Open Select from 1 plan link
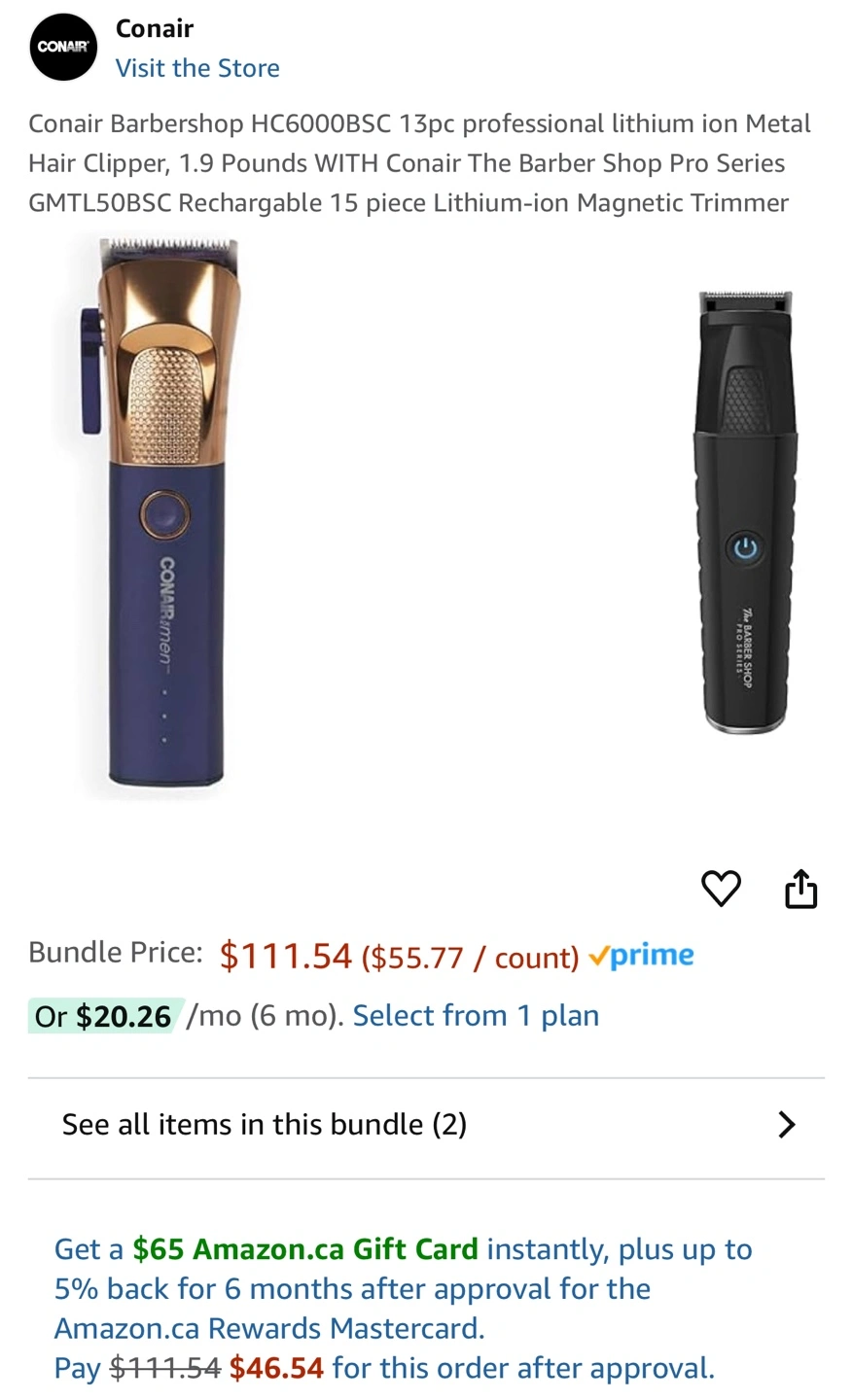Screen dimensions: 853x1400 click(x=475, y=1015)
